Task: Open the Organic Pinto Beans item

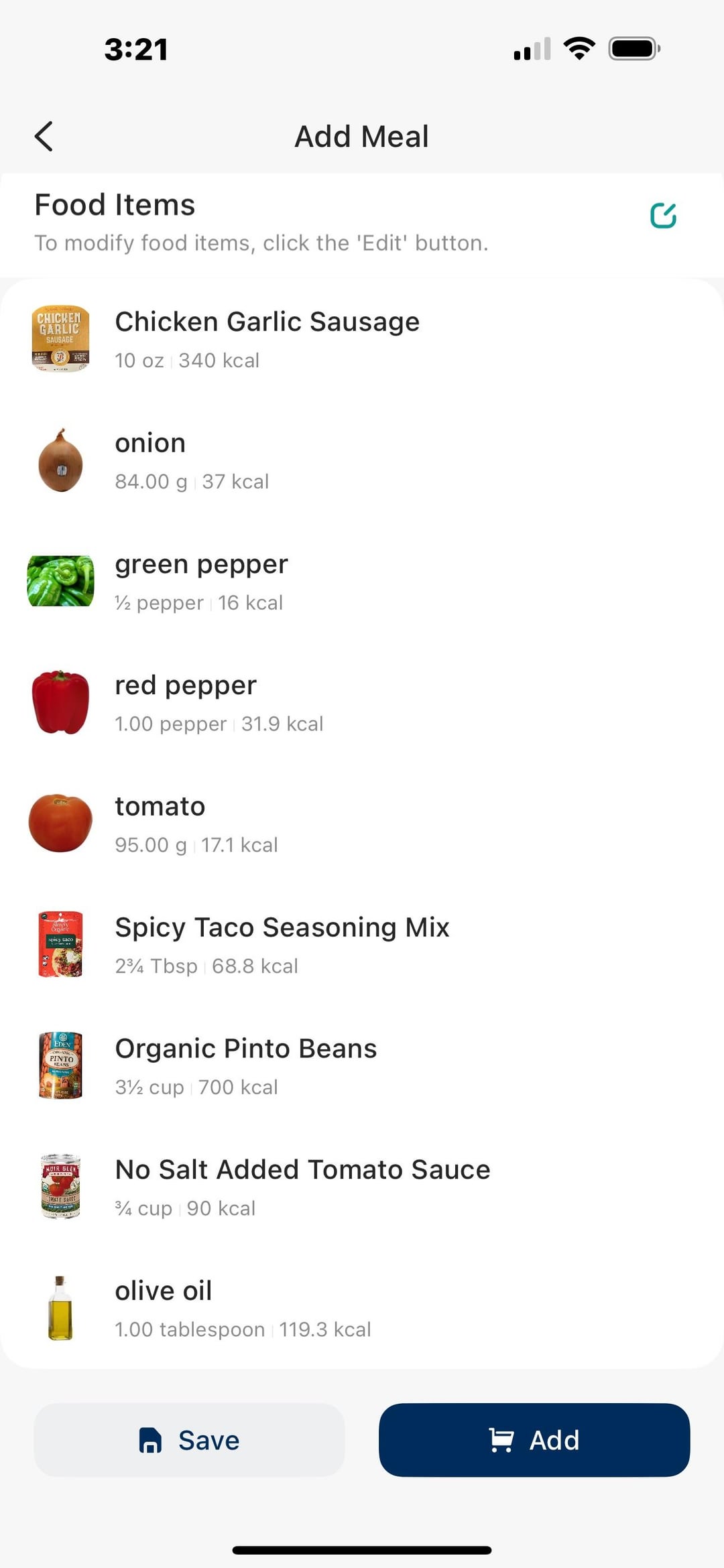Action: coord(245,1066)
